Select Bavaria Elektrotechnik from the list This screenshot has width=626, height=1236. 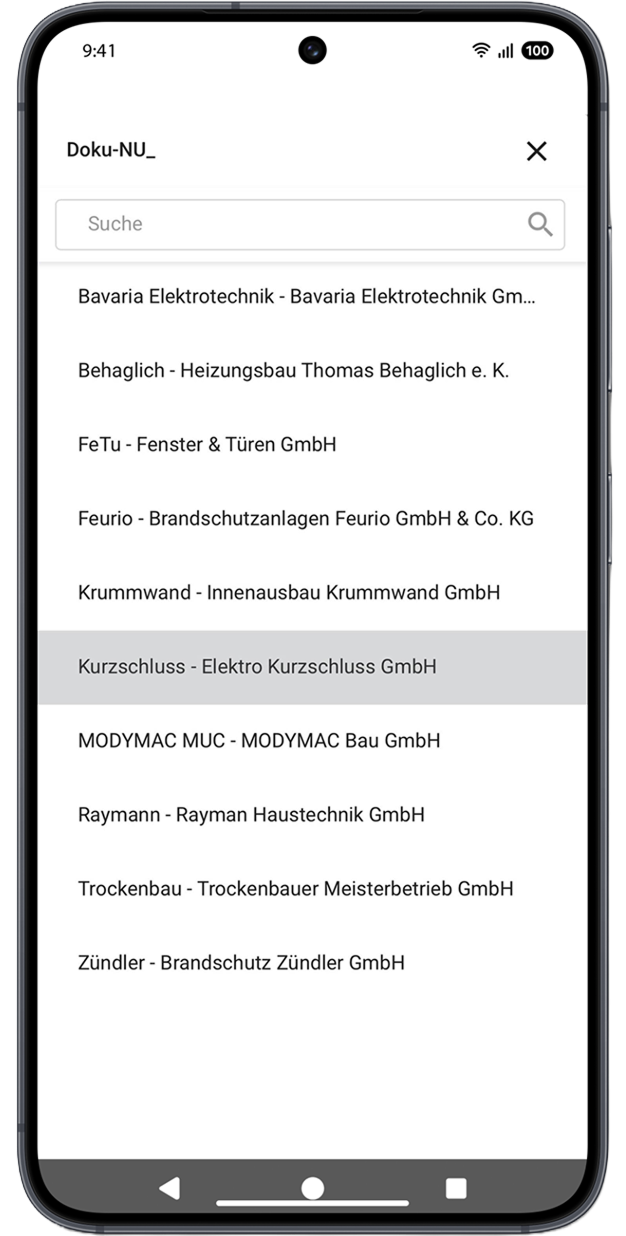tap(307, 297)
